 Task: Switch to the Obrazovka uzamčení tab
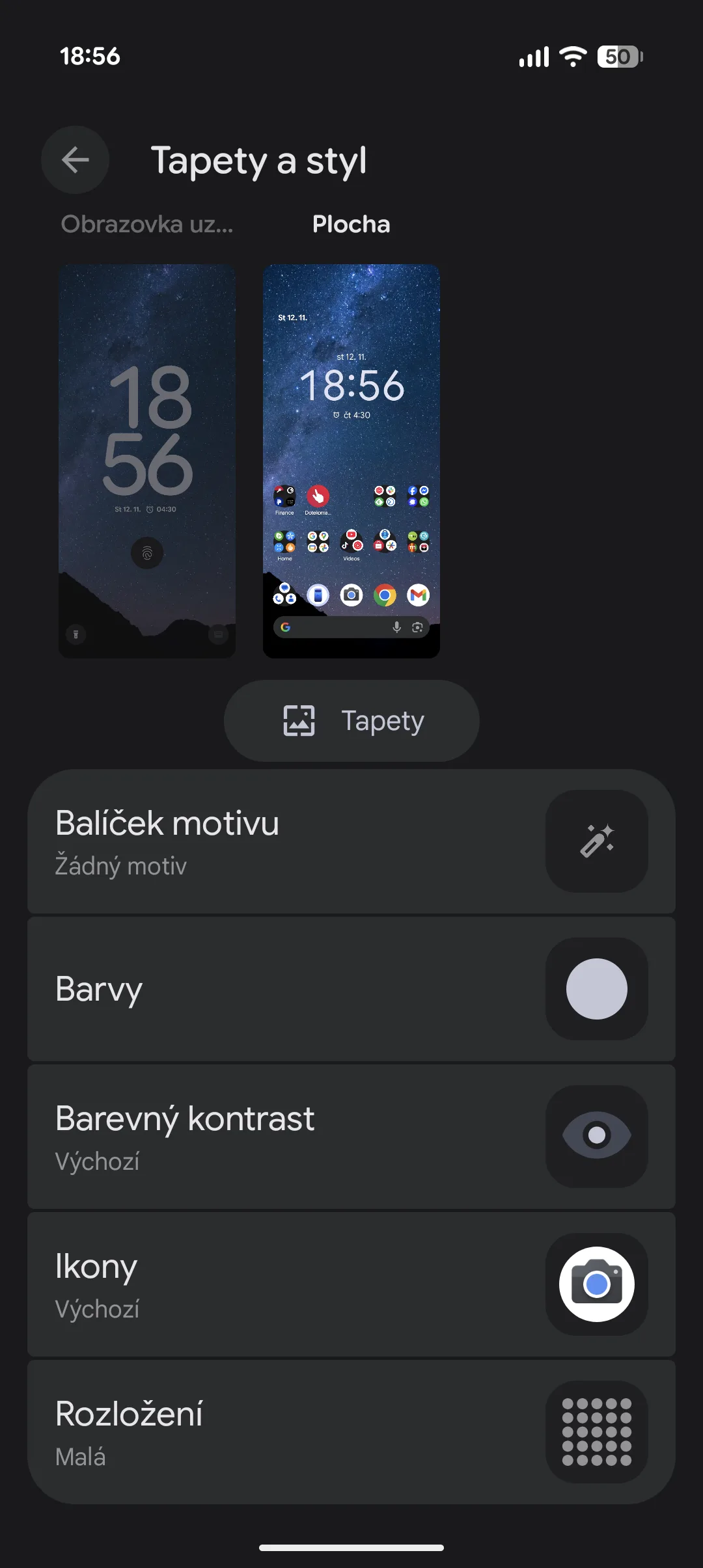(147, 224)
